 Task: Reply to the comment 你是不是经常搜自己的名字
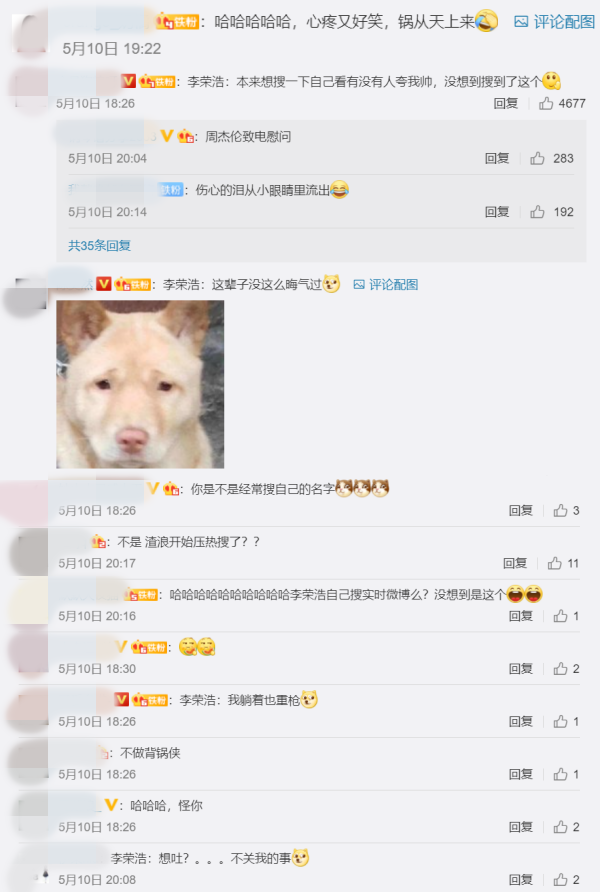coord(520,510)
